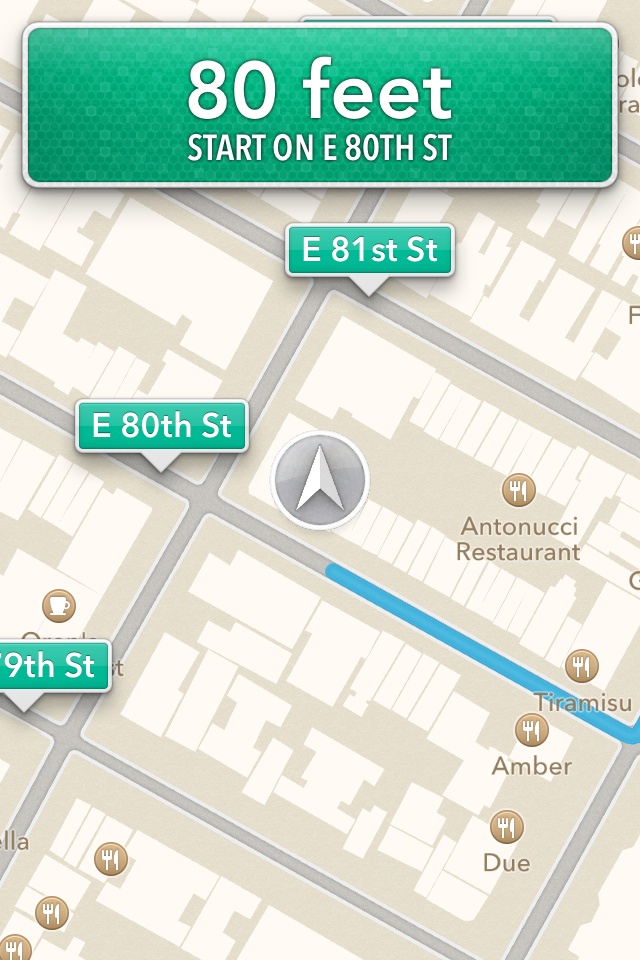Tap the Antonucci Restaurant pin
640x960 pixels.
pyautogui.click(x=518, y=490)
